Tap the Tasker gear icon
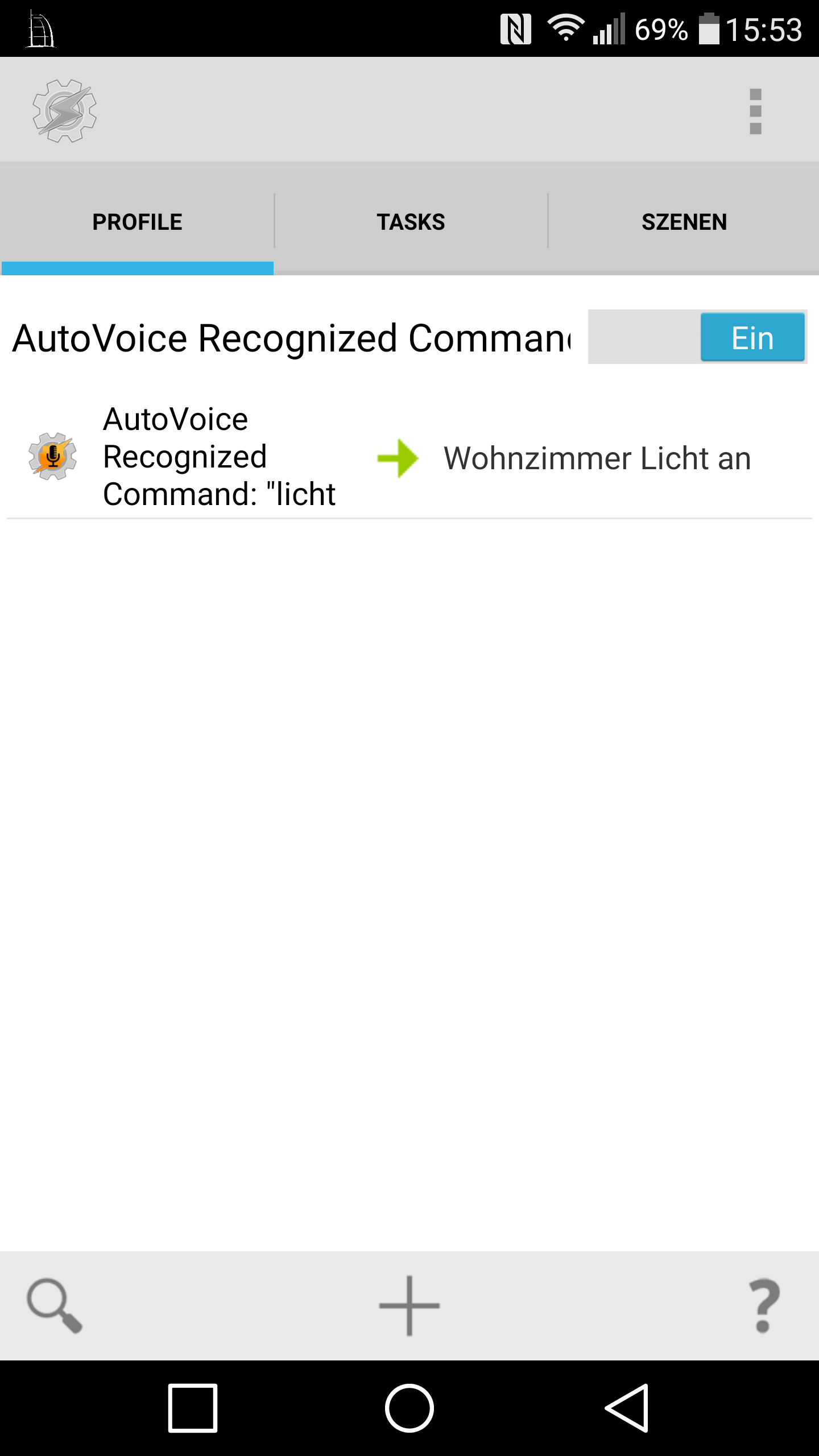Image resolution: width=819 pixels, height=1456 pixels. (65, 111)
